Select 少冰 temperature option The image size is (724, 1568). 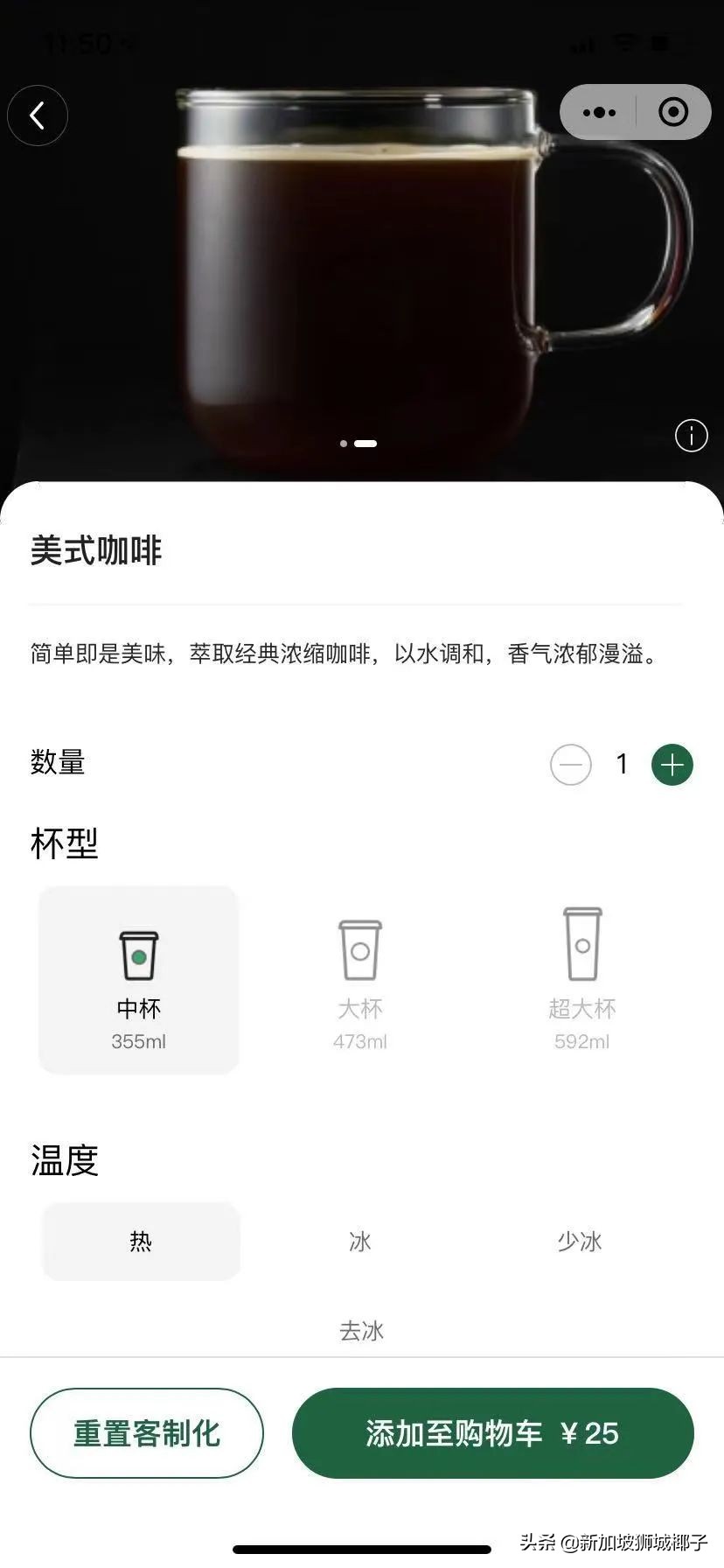581,1241
